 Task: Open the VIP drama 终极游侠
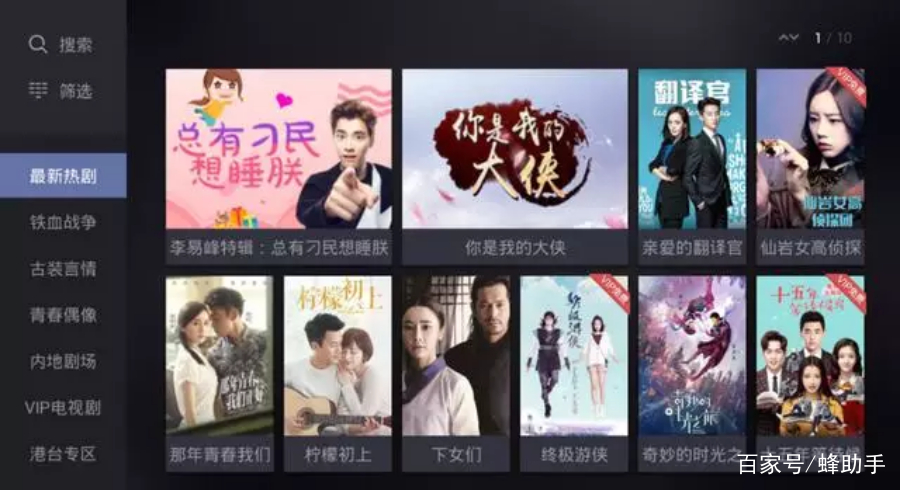pyautogui.click(x=573, y=372)
